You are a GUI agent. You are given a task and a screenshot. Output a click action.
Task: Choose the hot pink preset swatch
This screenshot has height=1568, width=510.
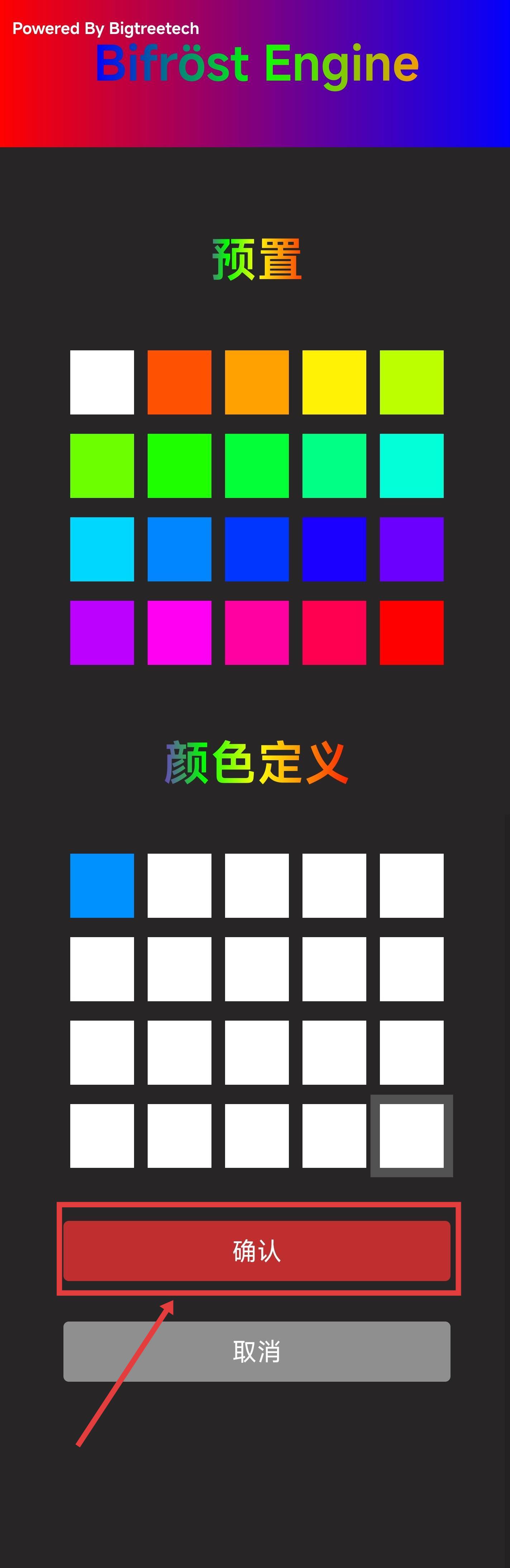pos(257,632)
